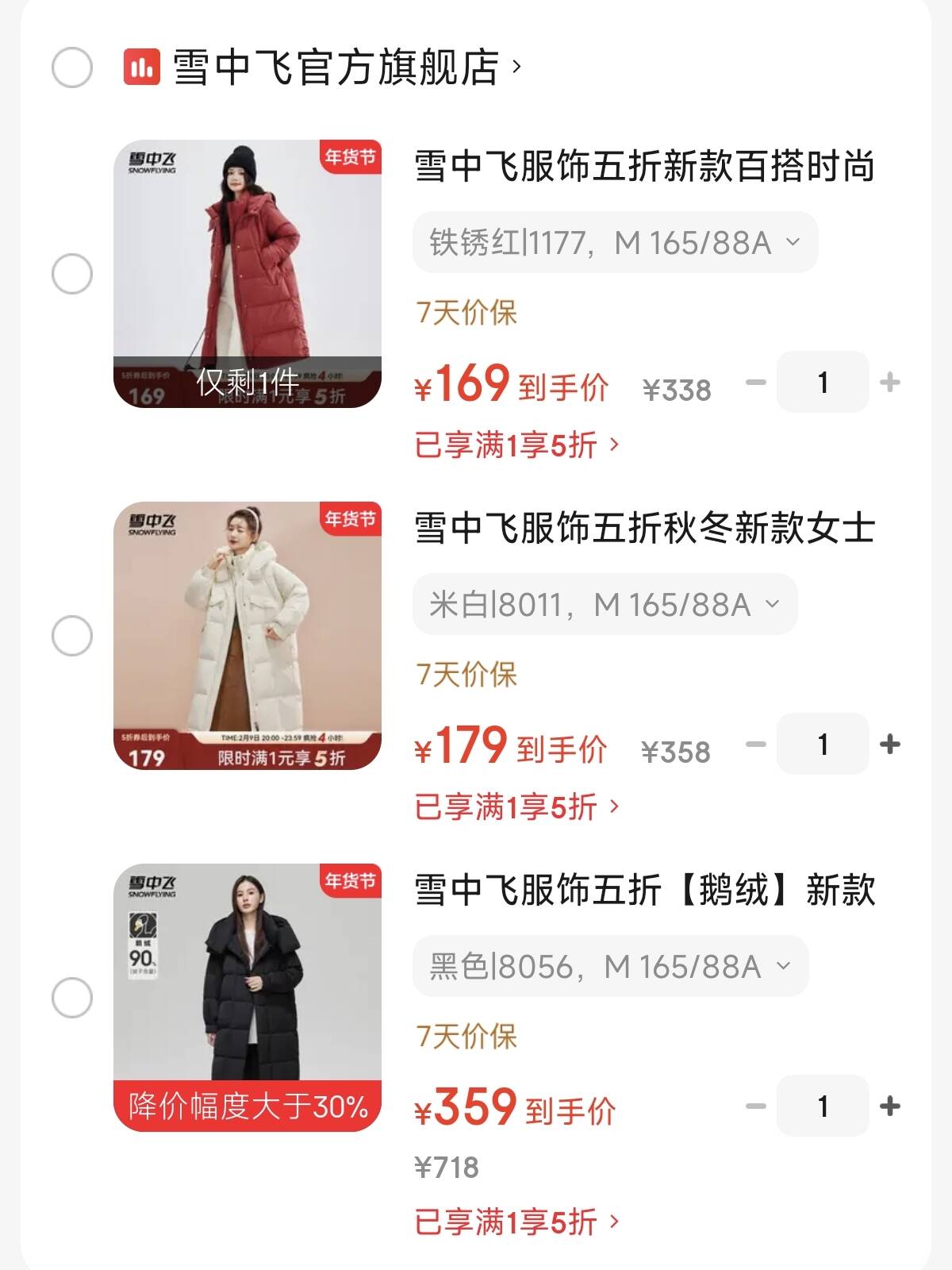Viewport: 952px width, 1270px height.
Task: View 已享满1享5折 details for ¥359 coat
Action: point(516,1222)
